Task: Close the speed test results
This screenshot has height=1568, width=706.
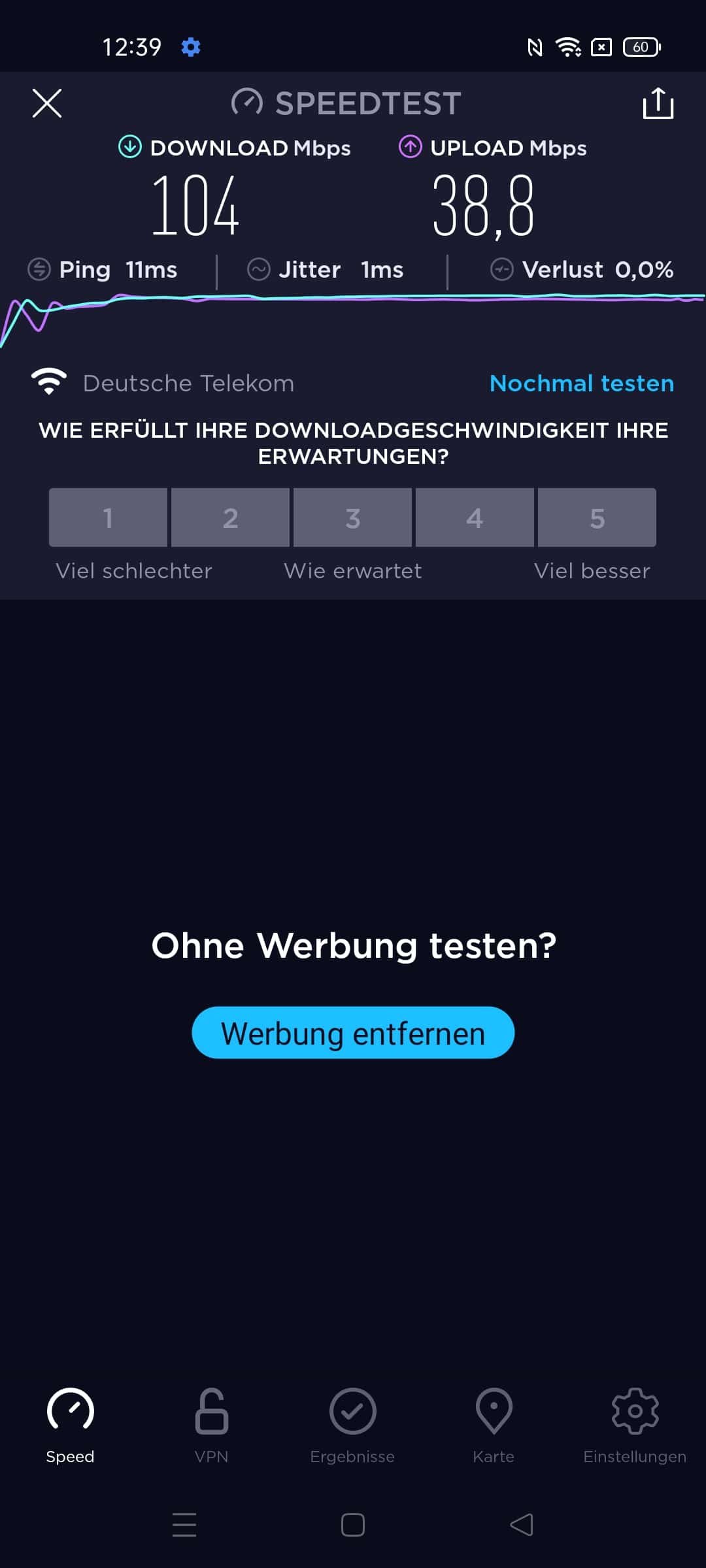Action: (47, 103)
